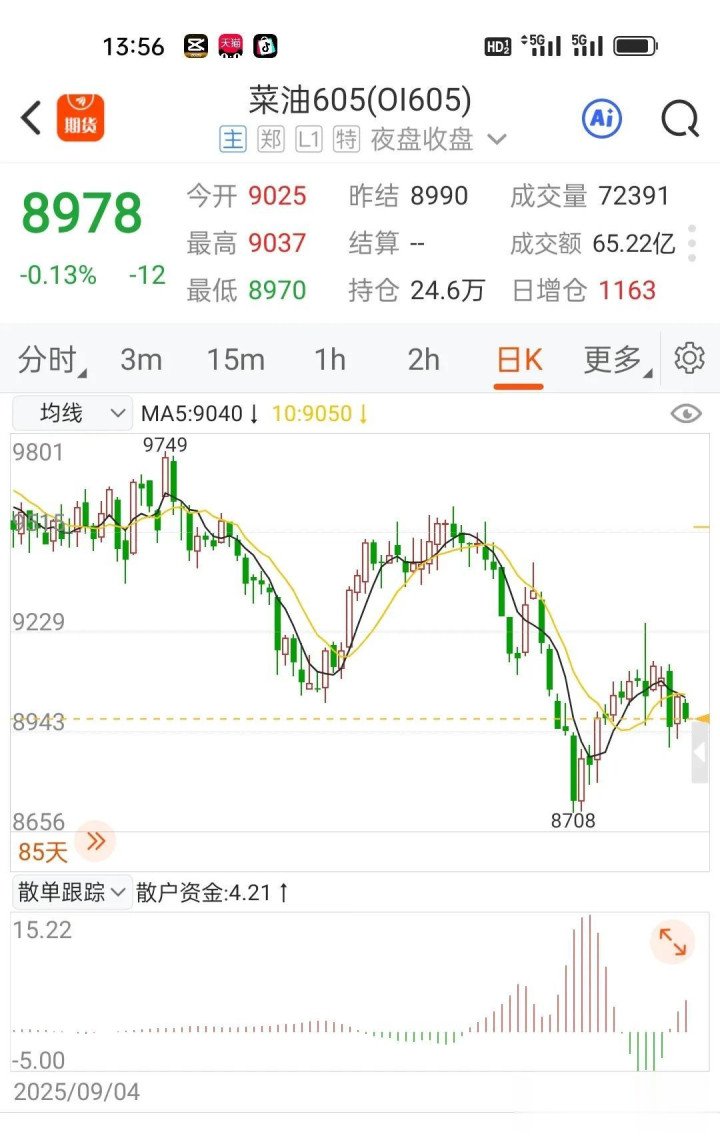The image size is (720, 1140).
Task: Change the 均线 indicator dropdown
Action: (72, 413)
